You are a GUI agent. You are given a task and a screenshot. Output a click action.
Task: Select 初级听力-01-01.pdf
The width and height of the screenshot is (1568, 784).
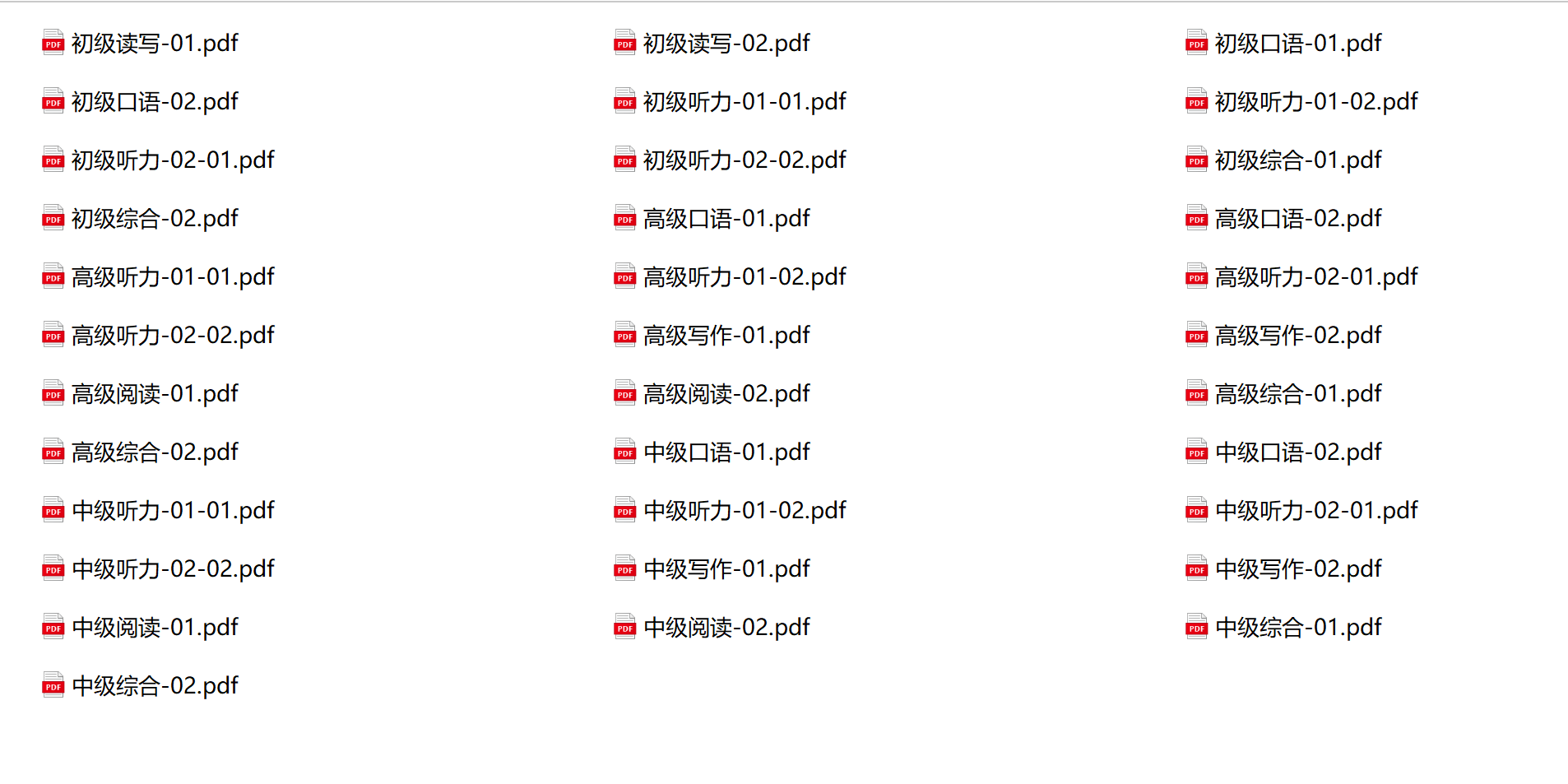[744, 102]
